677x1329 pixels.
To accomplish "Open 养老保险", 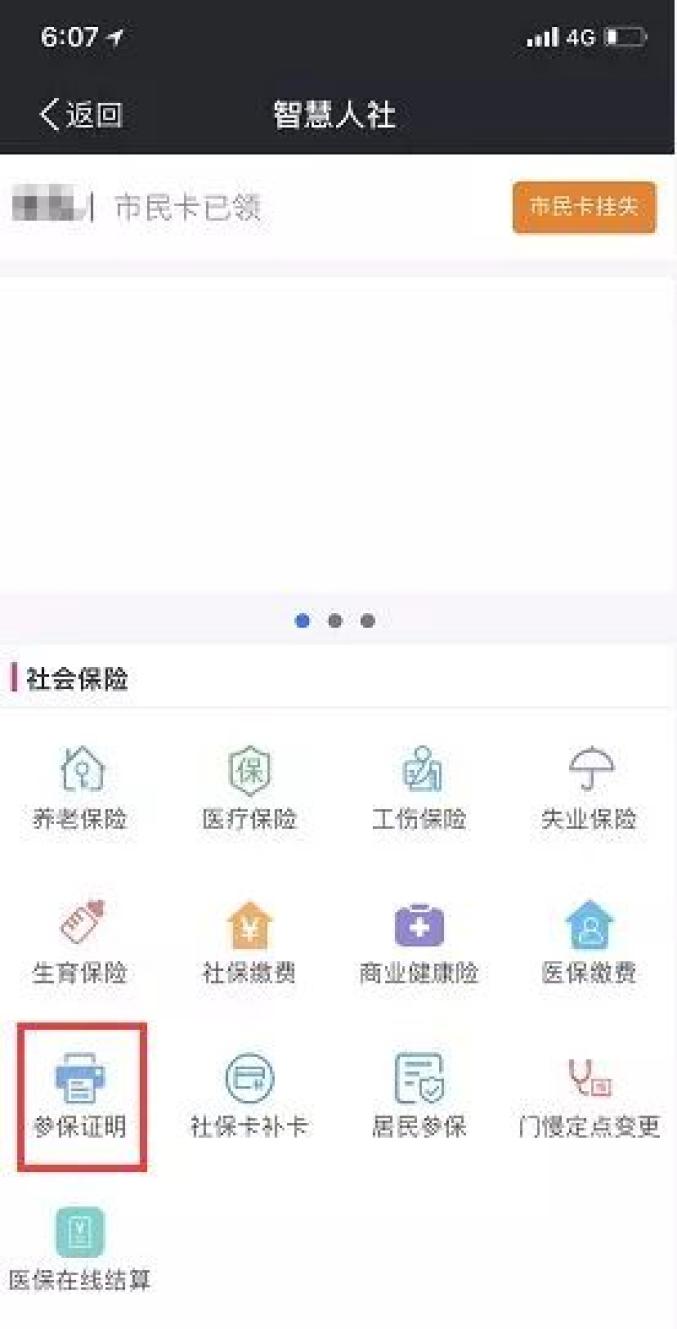I will coord(81,791).
